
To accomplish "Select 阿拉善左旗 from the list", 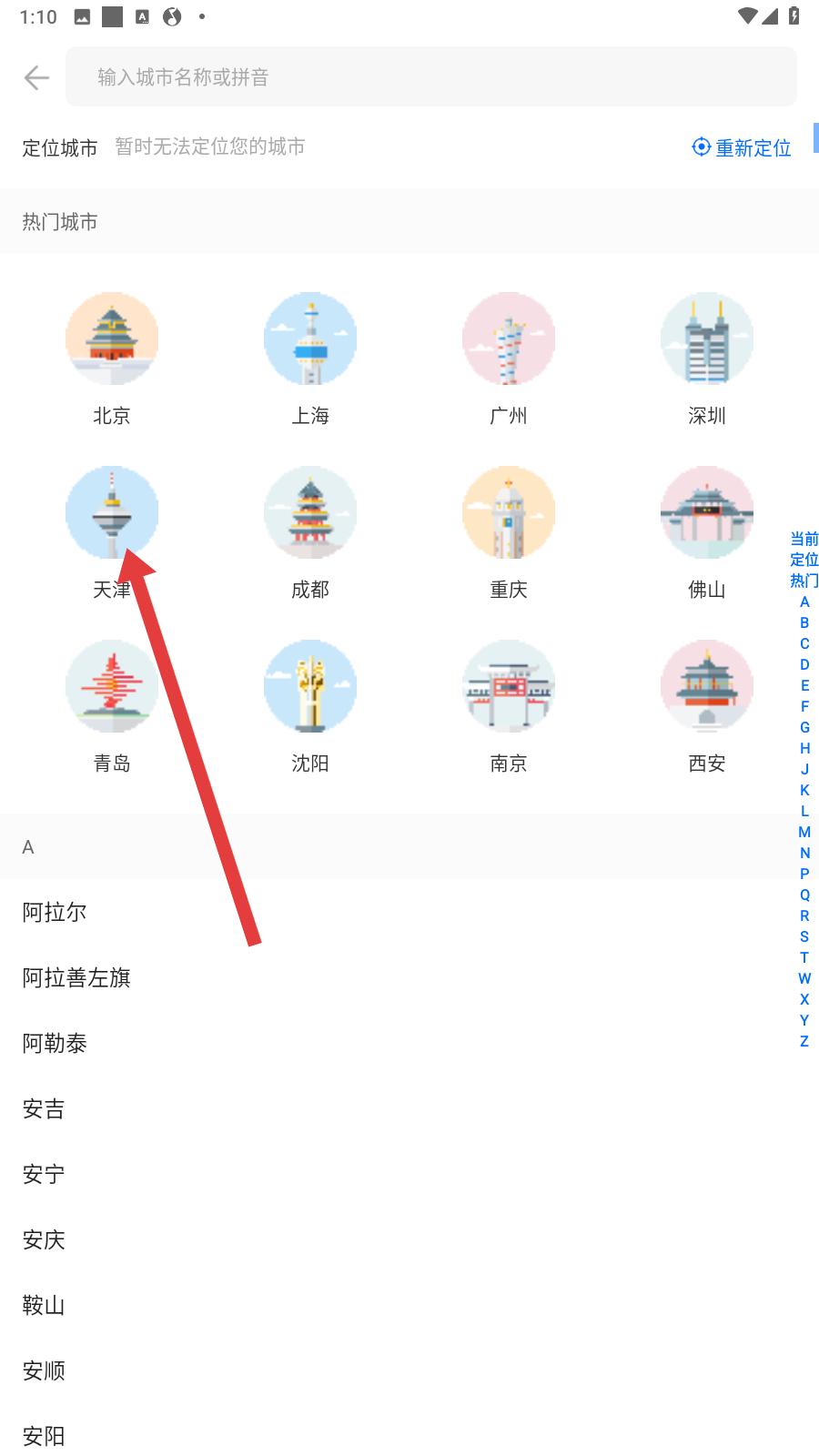I will (76, 977).
